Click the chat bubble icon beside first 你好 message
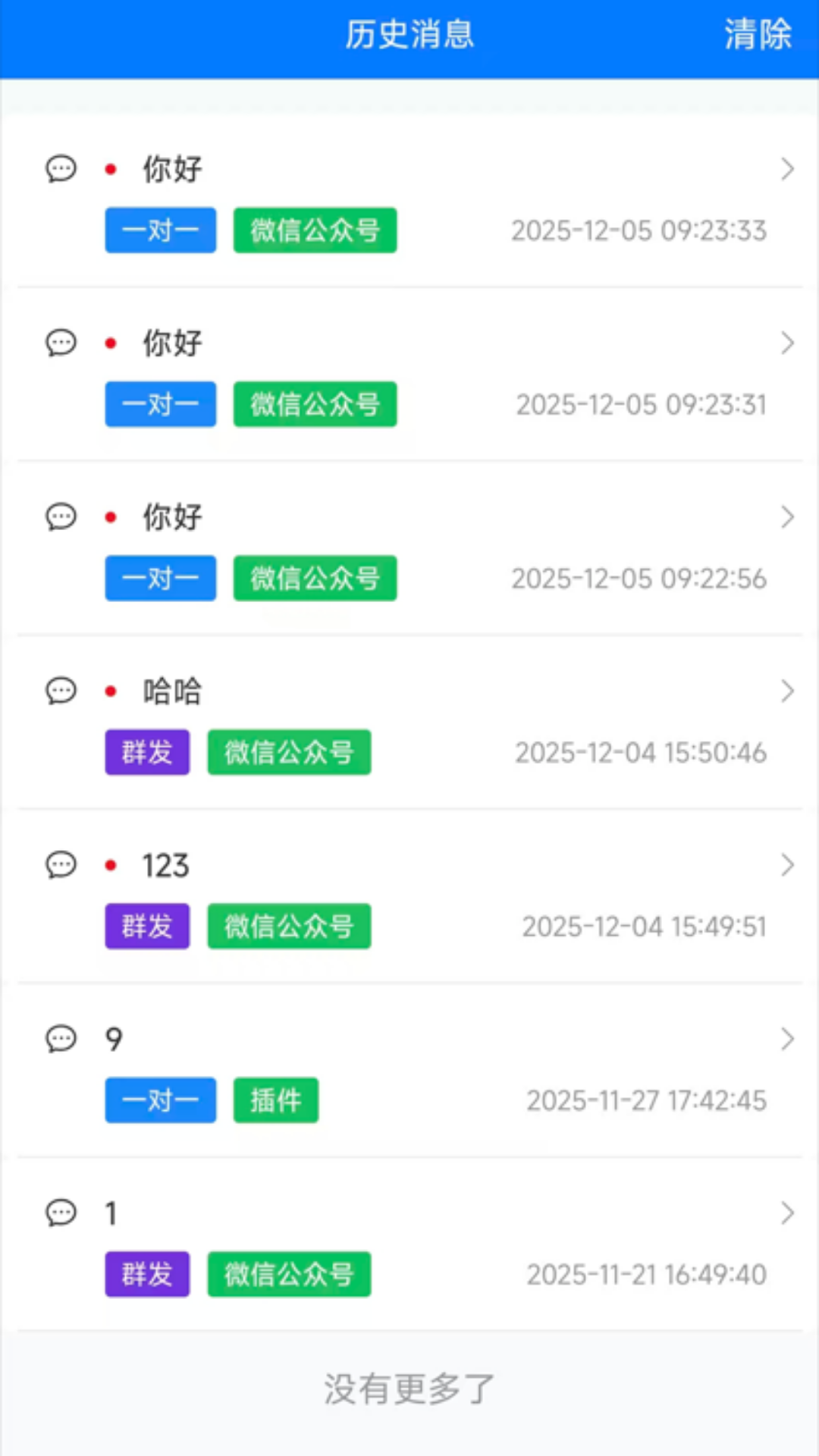 pos(61,169)
